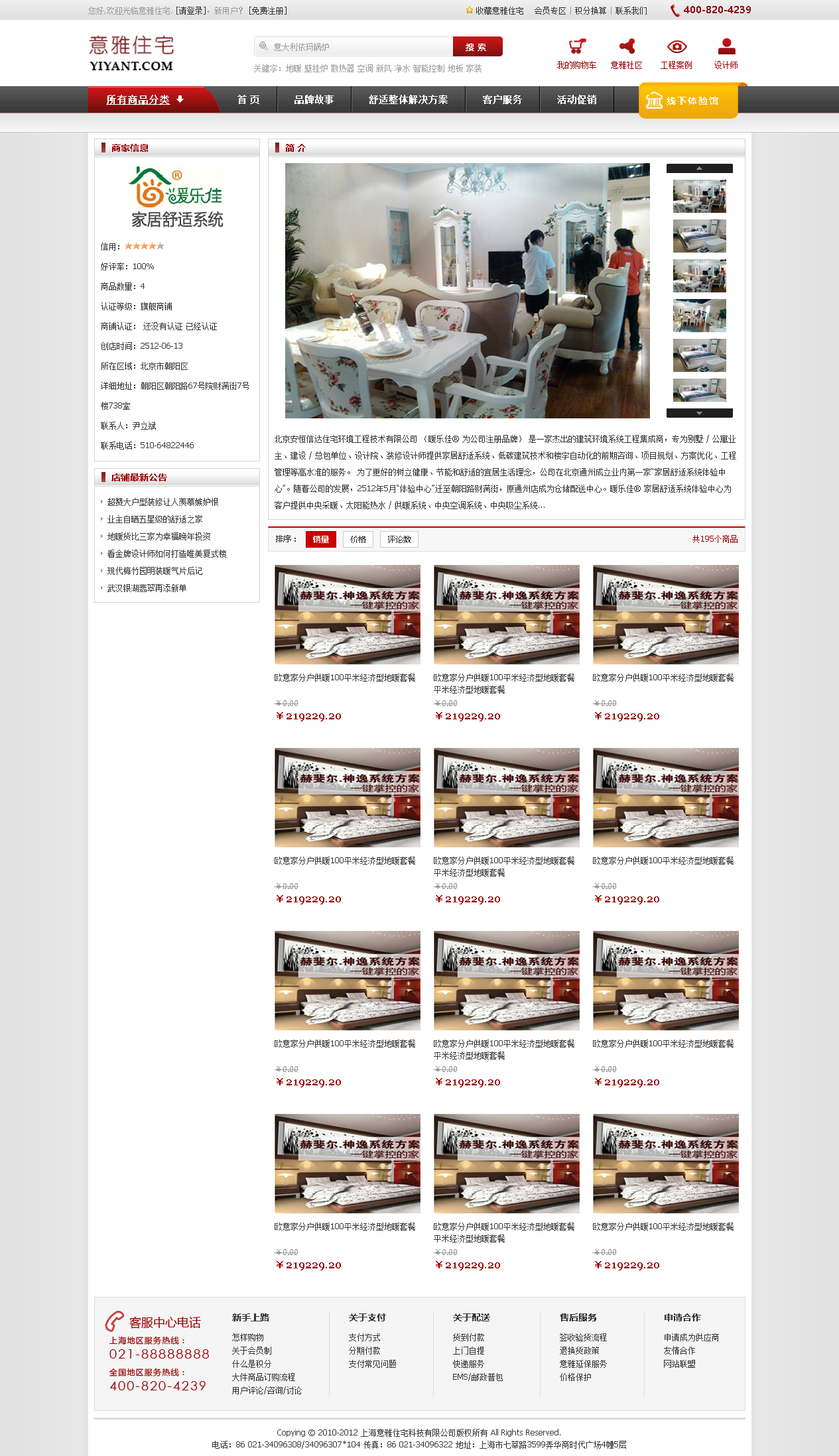Open 活动促销 promotions tab
839x1456 pixels.
tap(576, 99)
